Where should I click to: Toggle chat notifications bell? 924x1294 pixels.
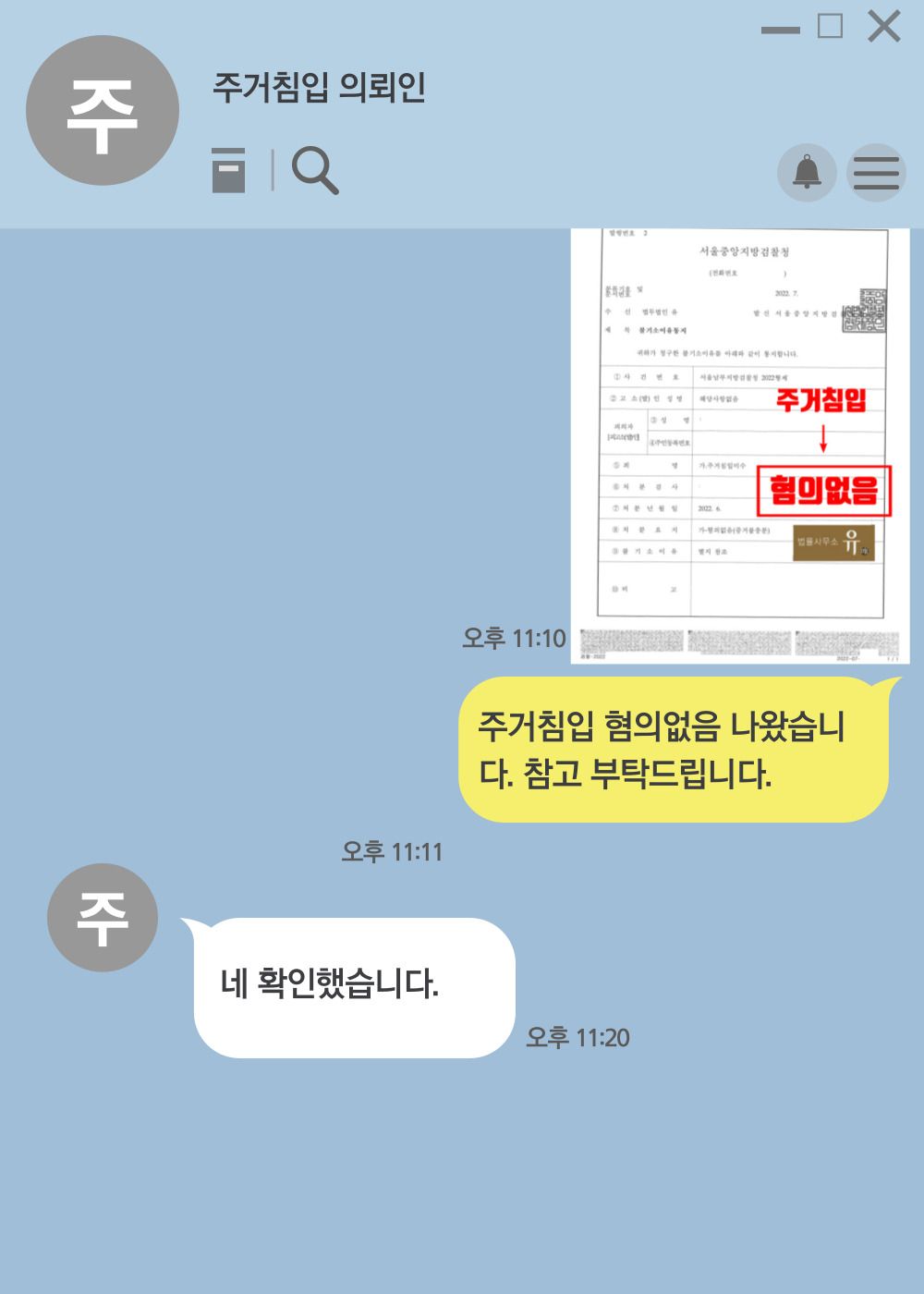(807, 173)
